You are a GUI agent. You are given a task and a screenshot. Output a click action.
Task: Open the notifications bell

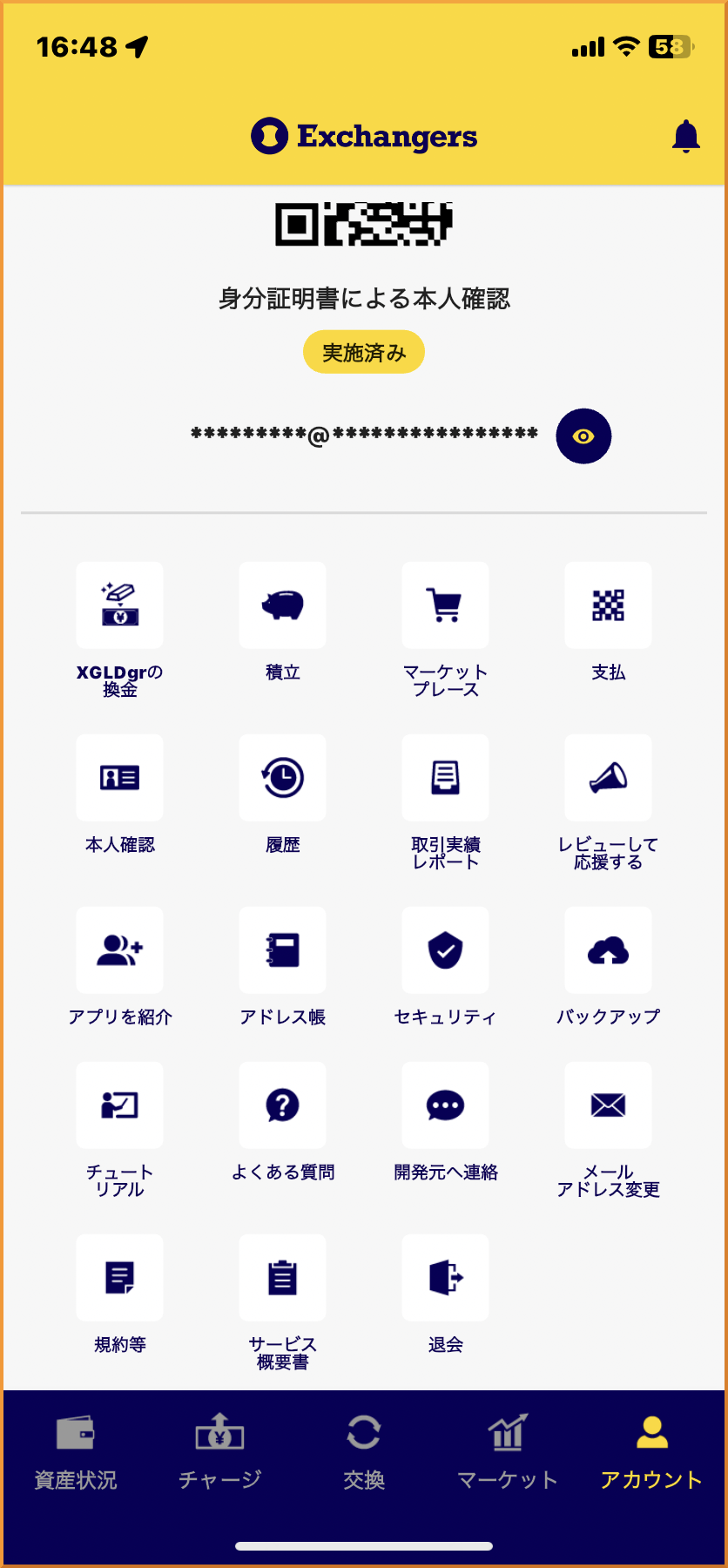(685, 137)
